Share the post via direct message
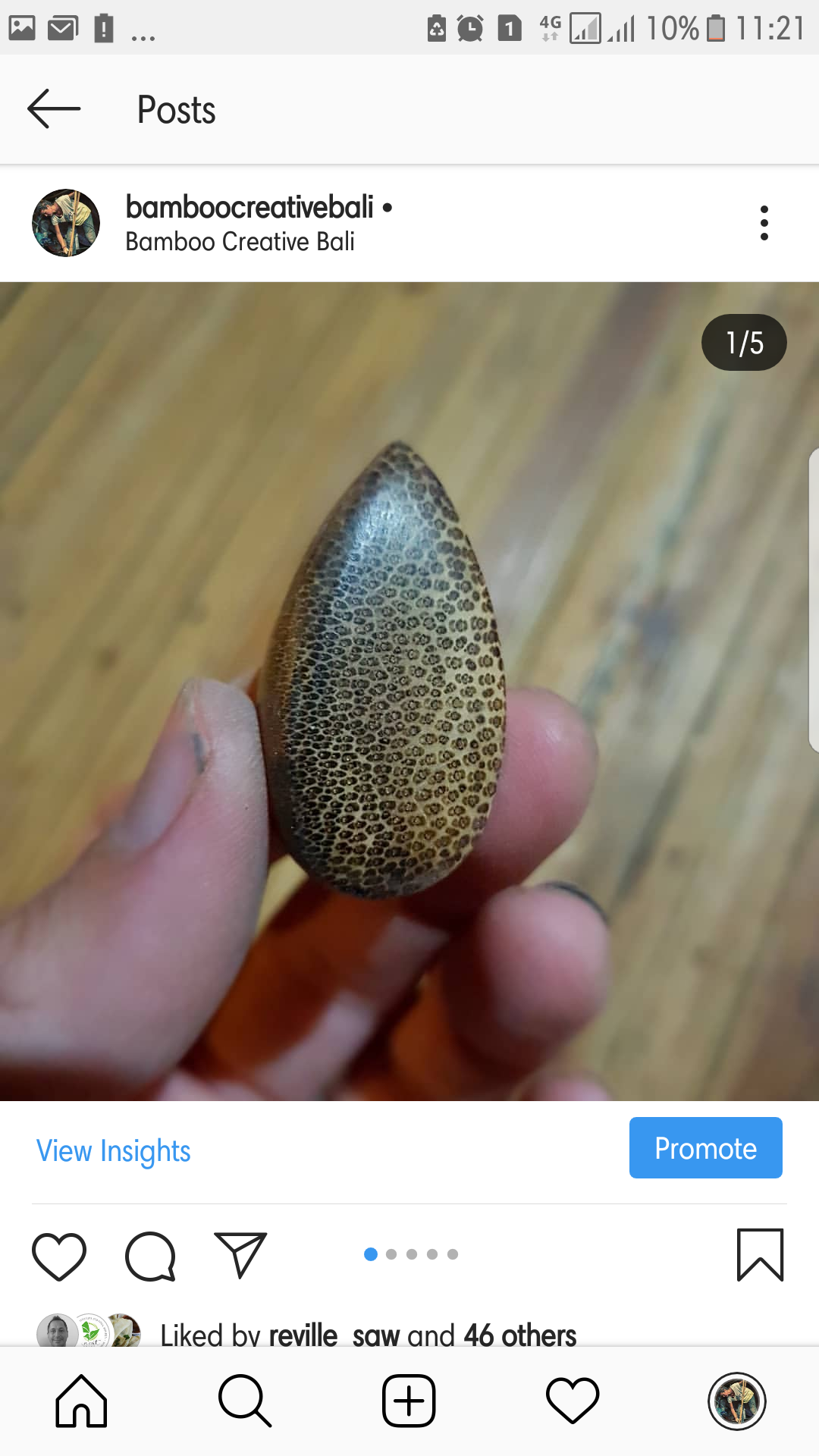This screenshot has height=1456, width=819. pos(240,1255)
